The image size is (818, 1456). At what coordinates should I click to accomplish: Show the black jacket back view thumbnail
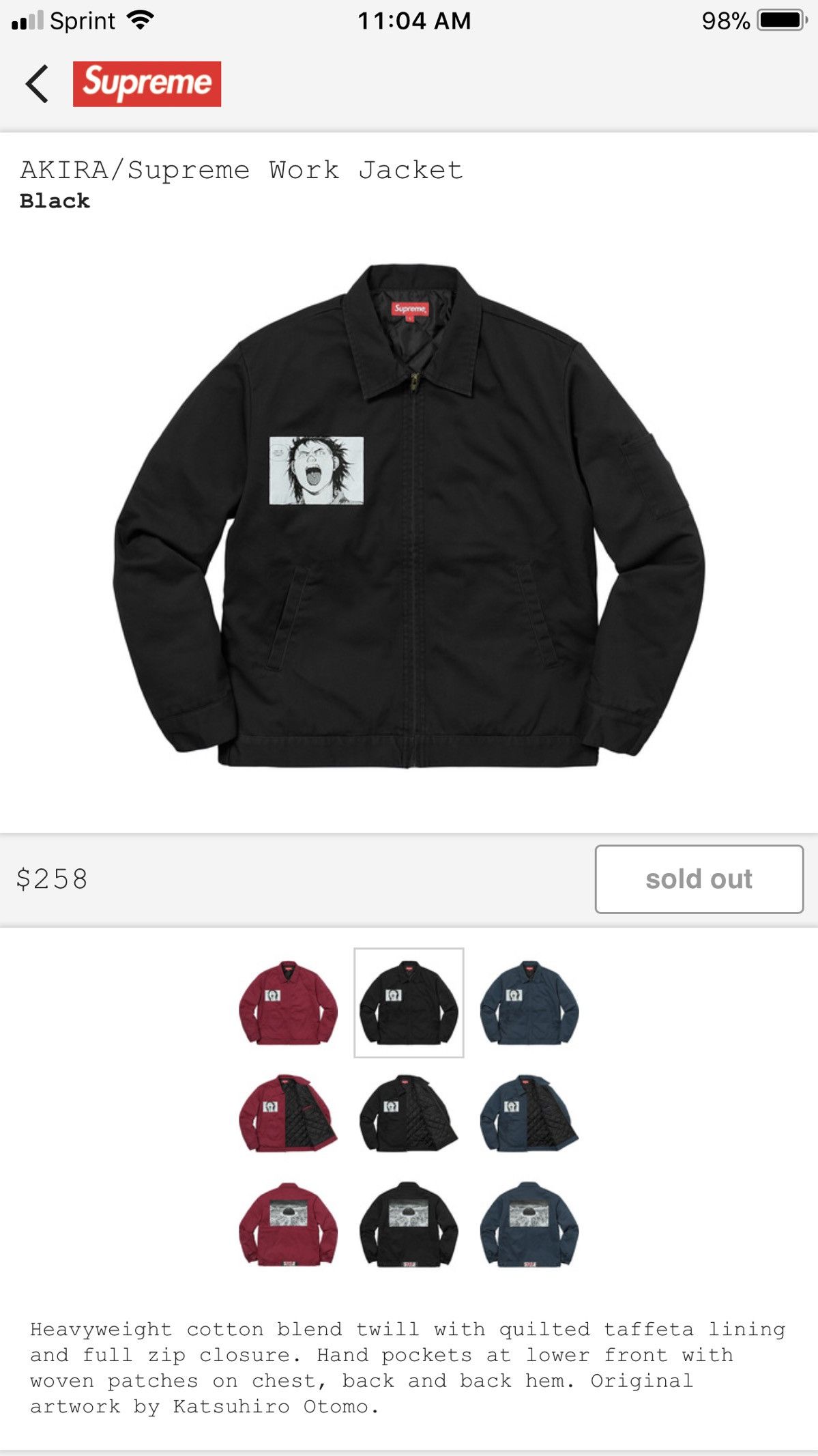coord(409,1225)
